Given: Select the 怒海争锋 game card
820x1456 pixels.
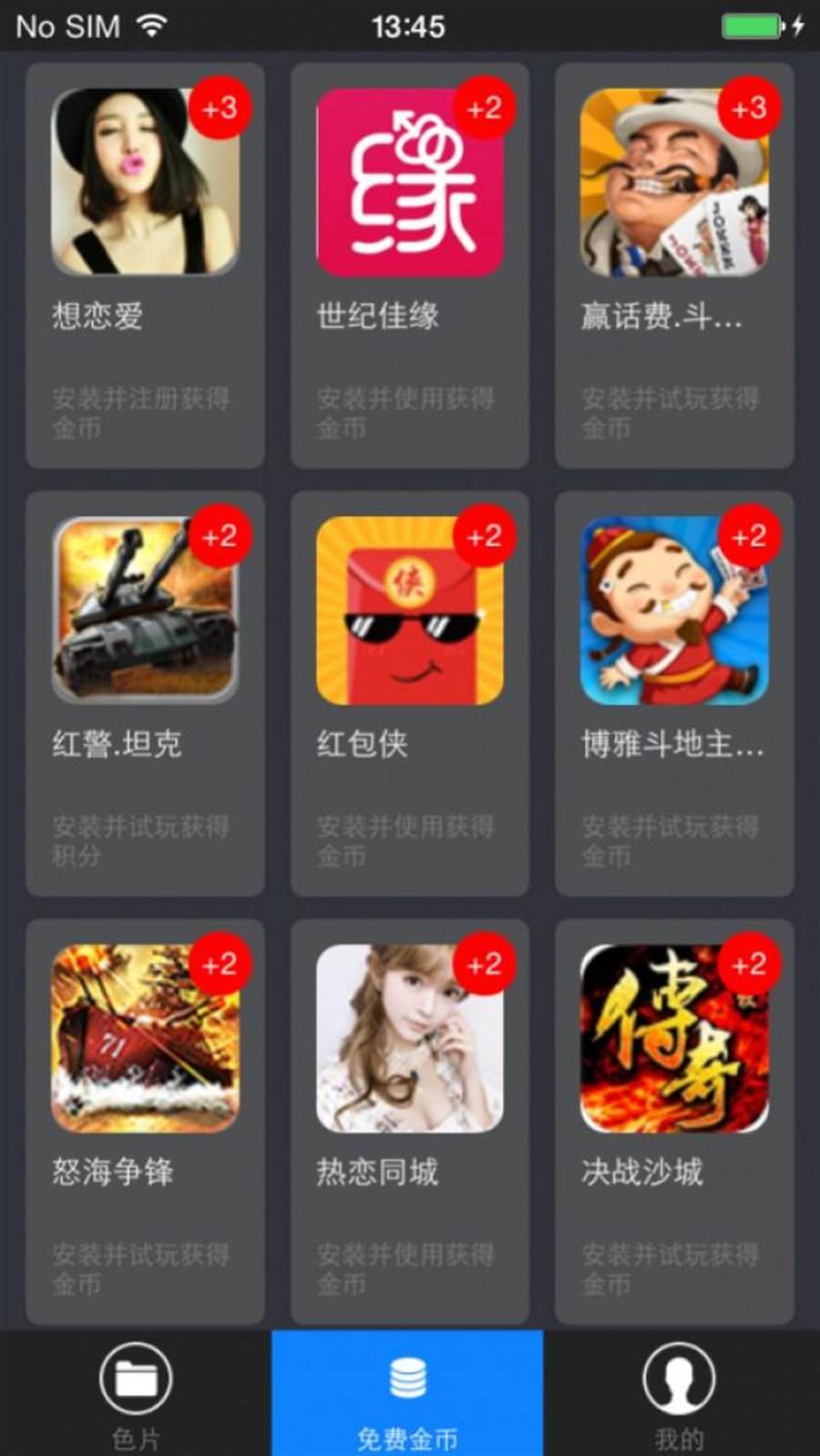Looking at the screenshot, I should coord(145,1120).
